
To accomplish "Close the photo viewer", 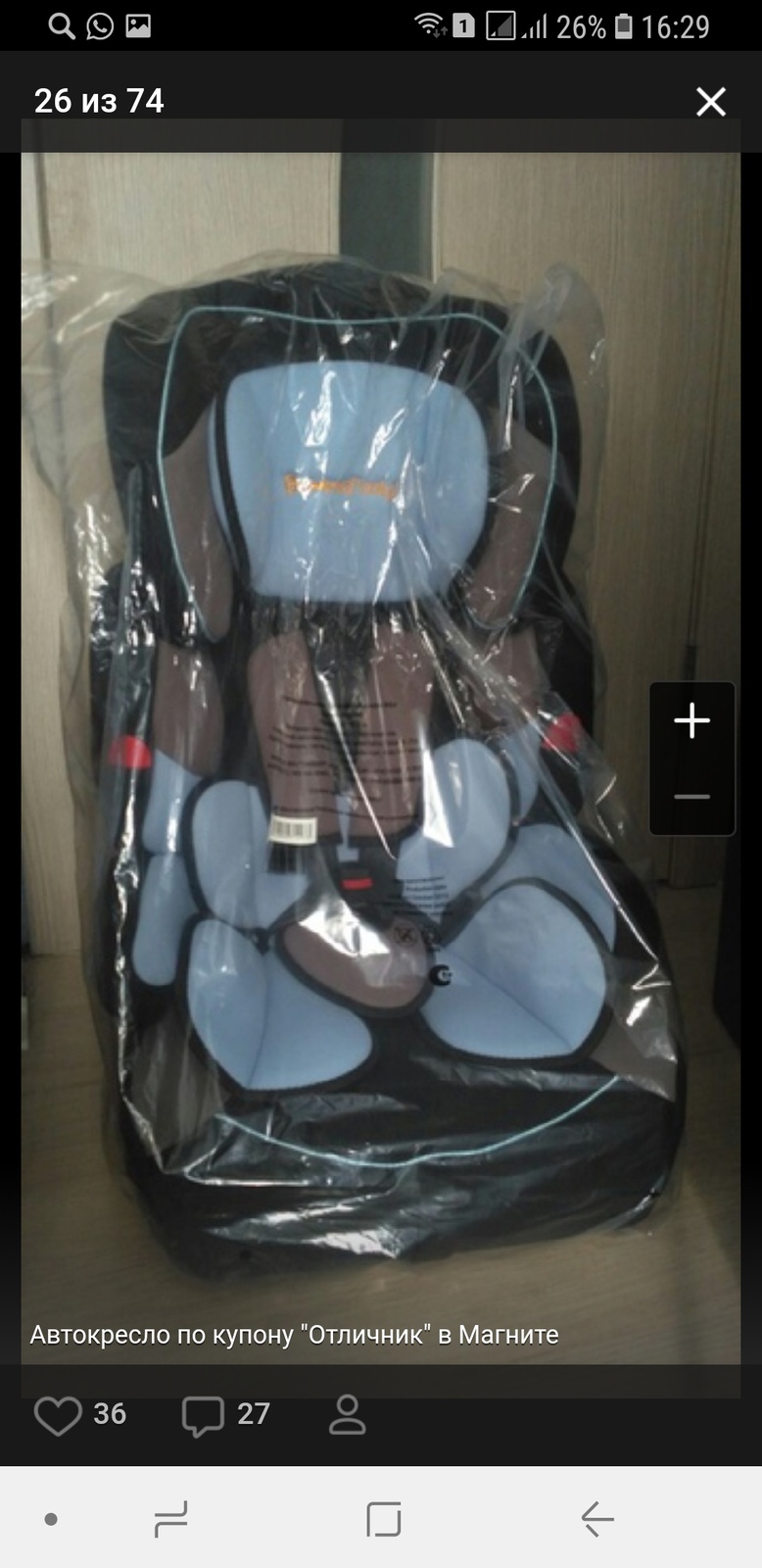I will (710, 102).
